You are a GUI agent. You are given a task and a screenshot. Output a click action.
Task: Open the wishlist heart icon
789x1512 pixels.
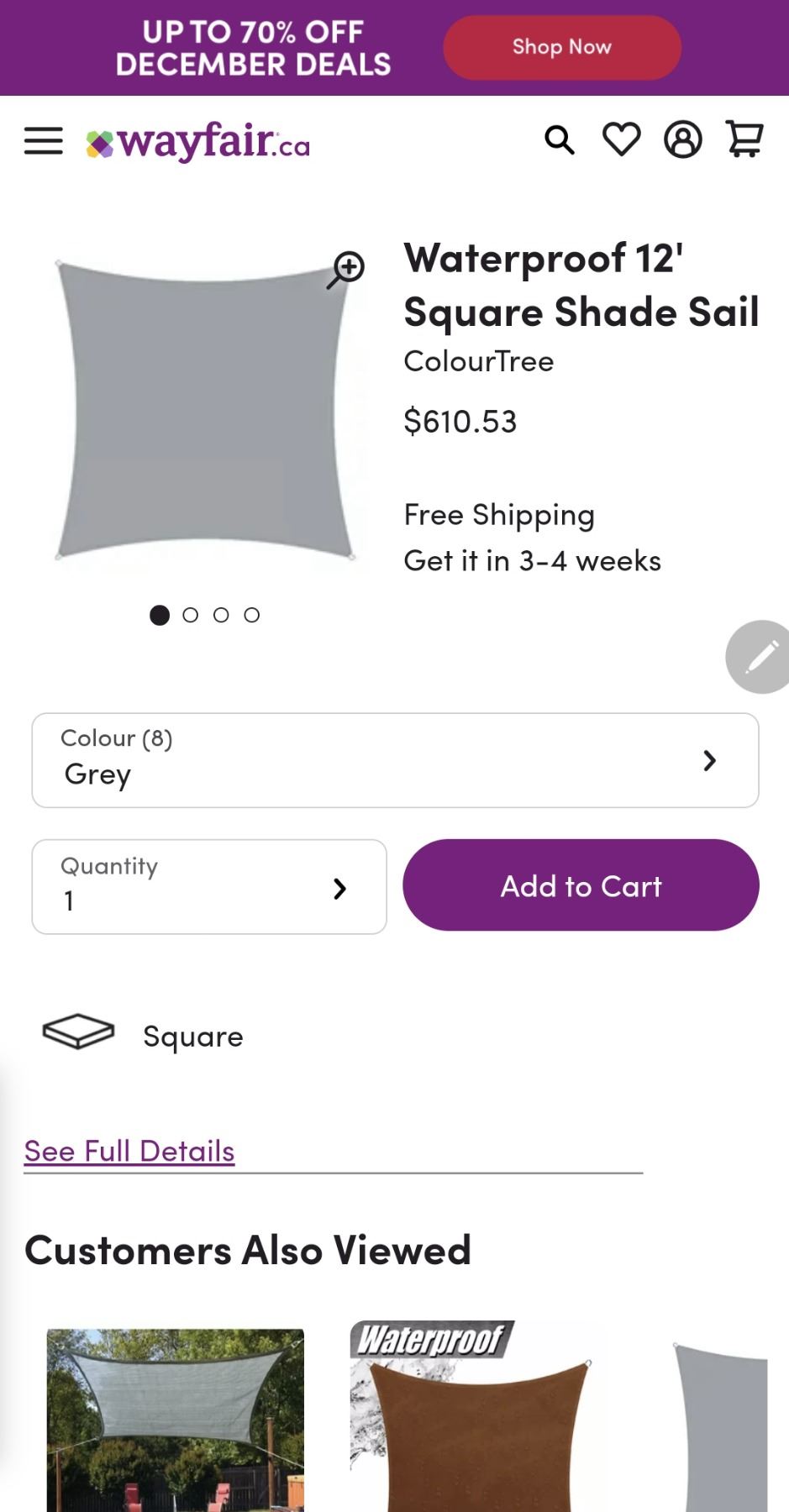[621, 139]
